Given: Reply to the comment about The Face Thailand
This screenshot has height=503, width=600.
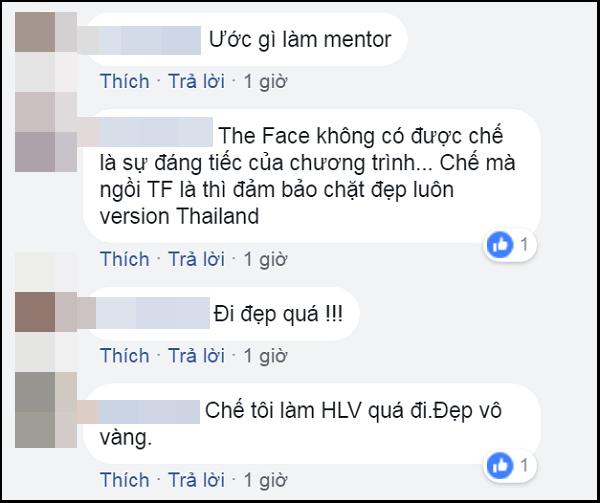Looking at the screenshot, I should pyautogui.click(x=195, y=259).
